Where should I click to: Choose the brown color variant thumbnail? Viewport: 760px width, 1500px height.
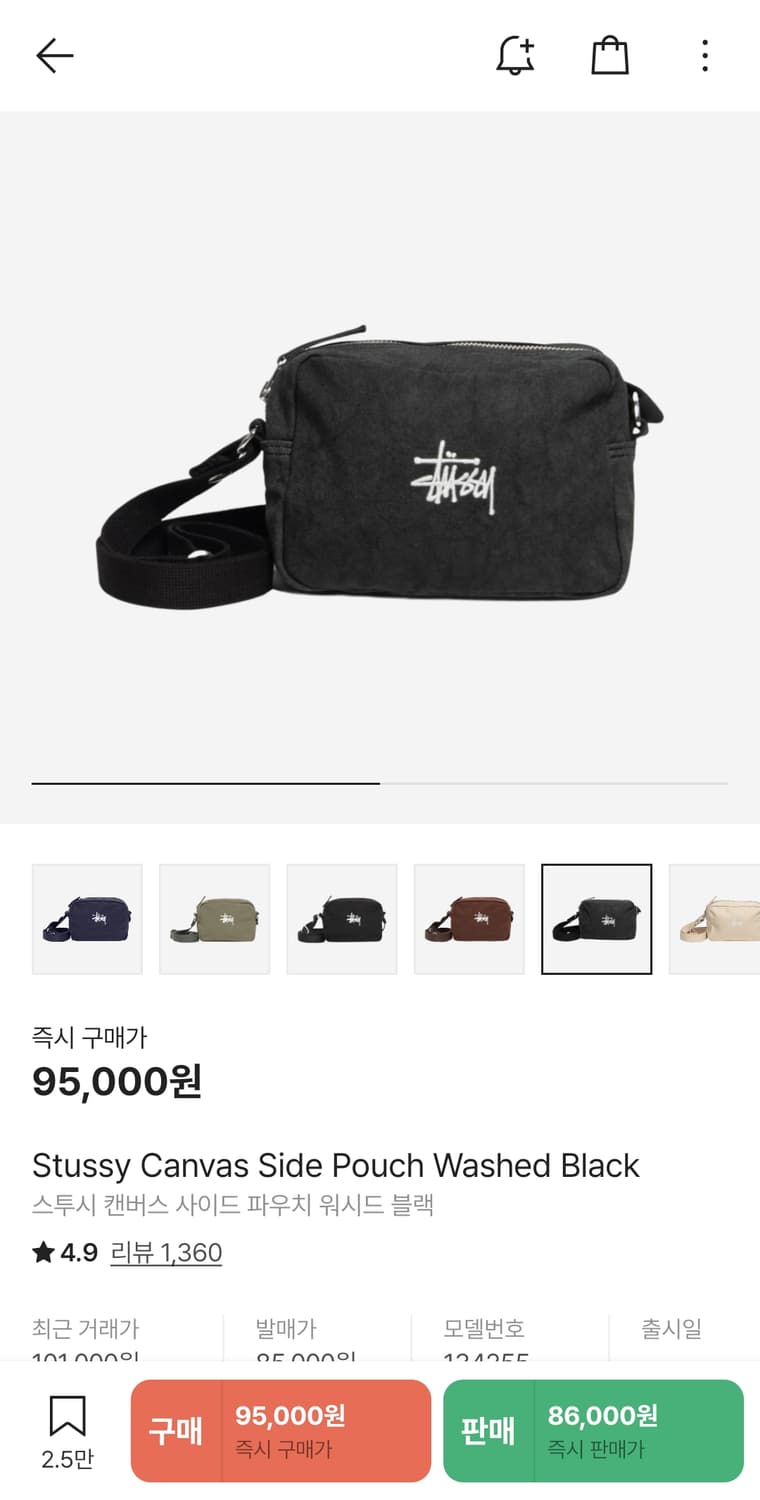click(469, 919)
